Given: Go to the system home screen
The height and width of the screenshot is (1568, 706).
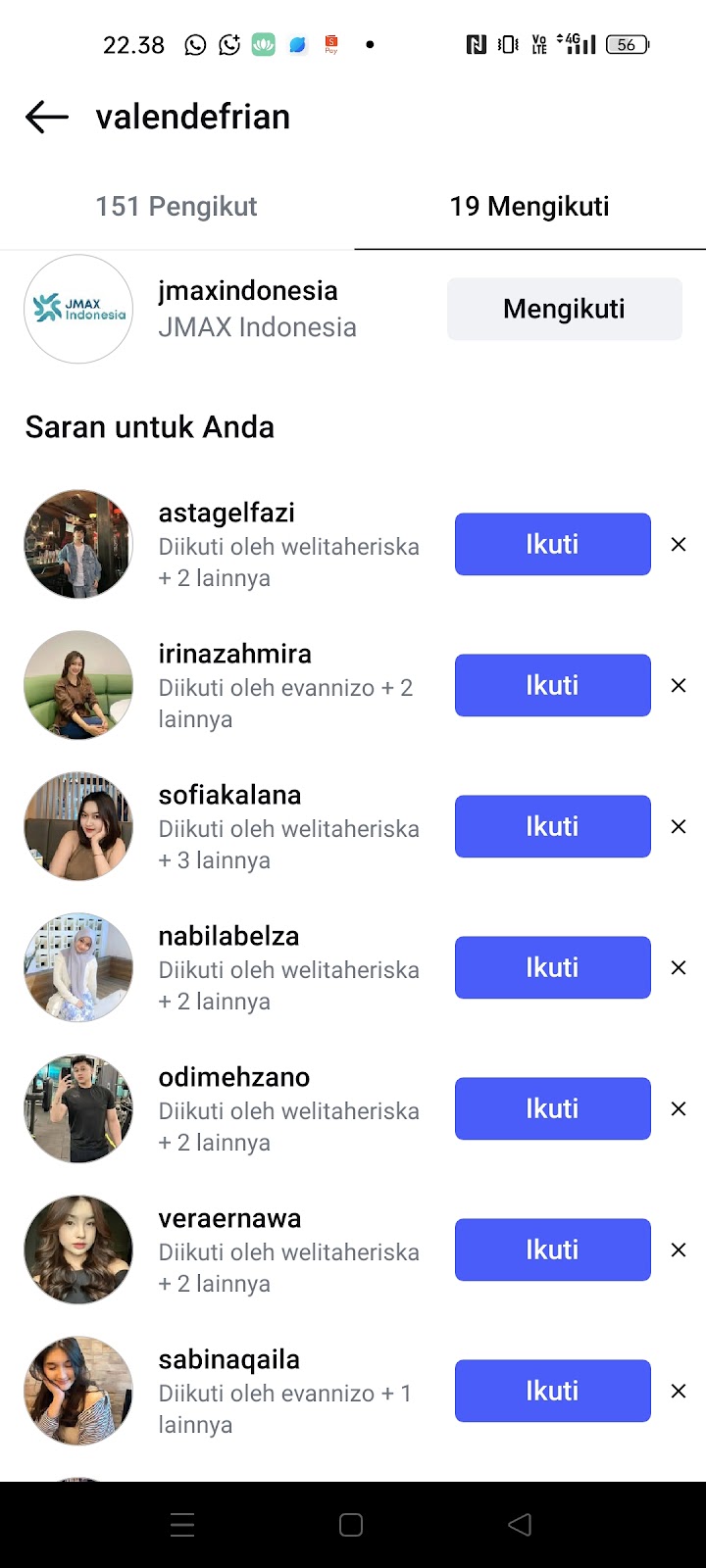Looking at the screenshot, I should (351, 1525).
